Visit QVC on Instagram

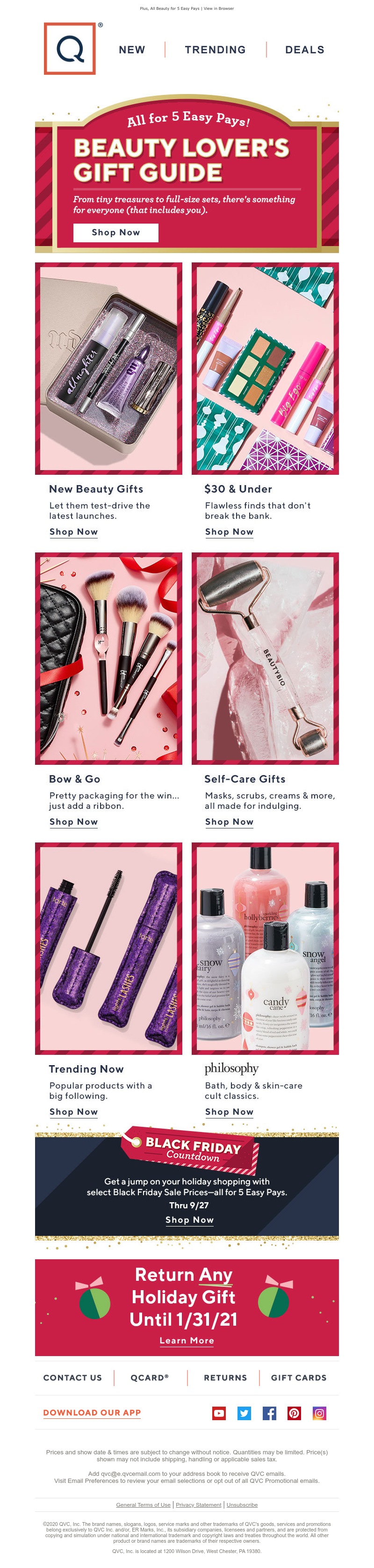tap(319, 1413)
